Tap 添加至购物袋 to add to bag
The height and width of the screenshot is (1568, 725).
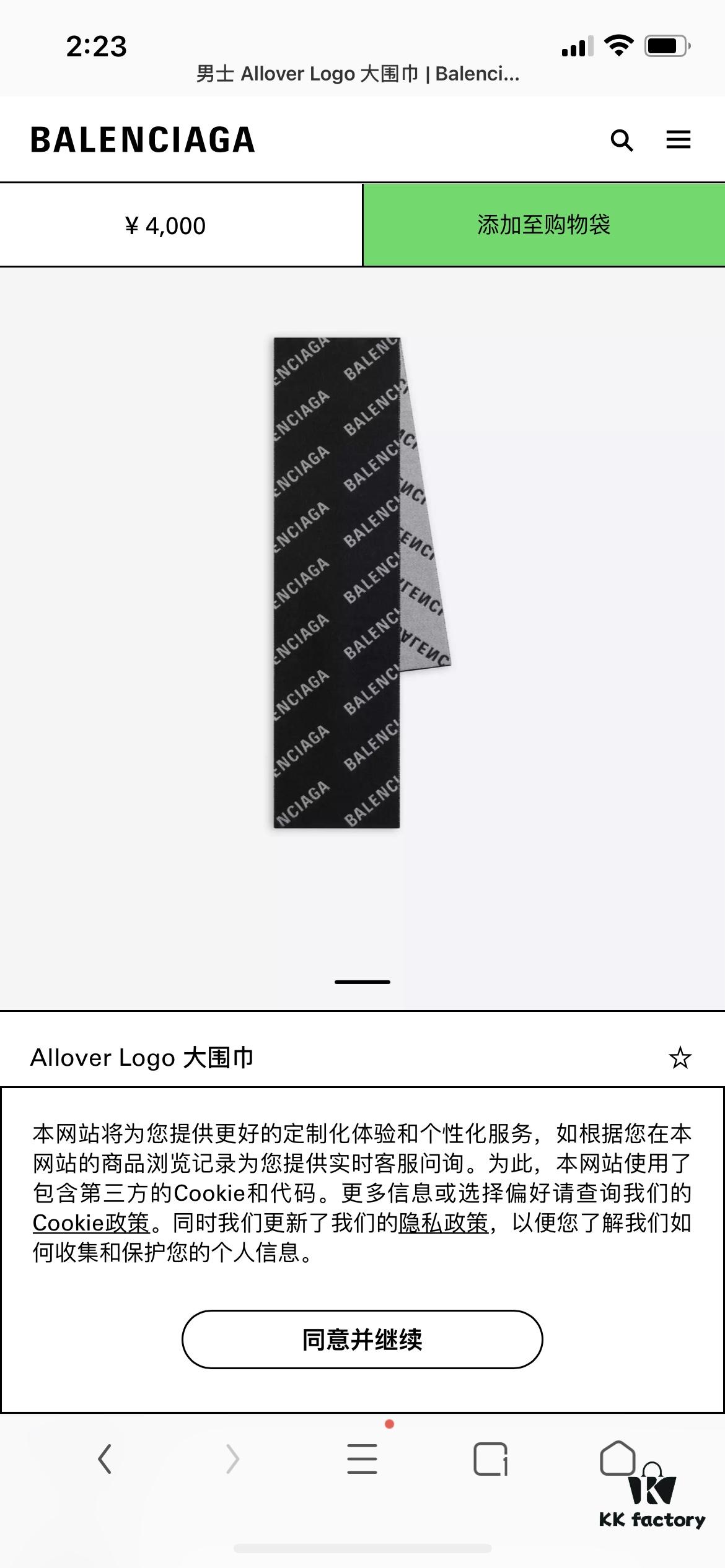[543, 226]
